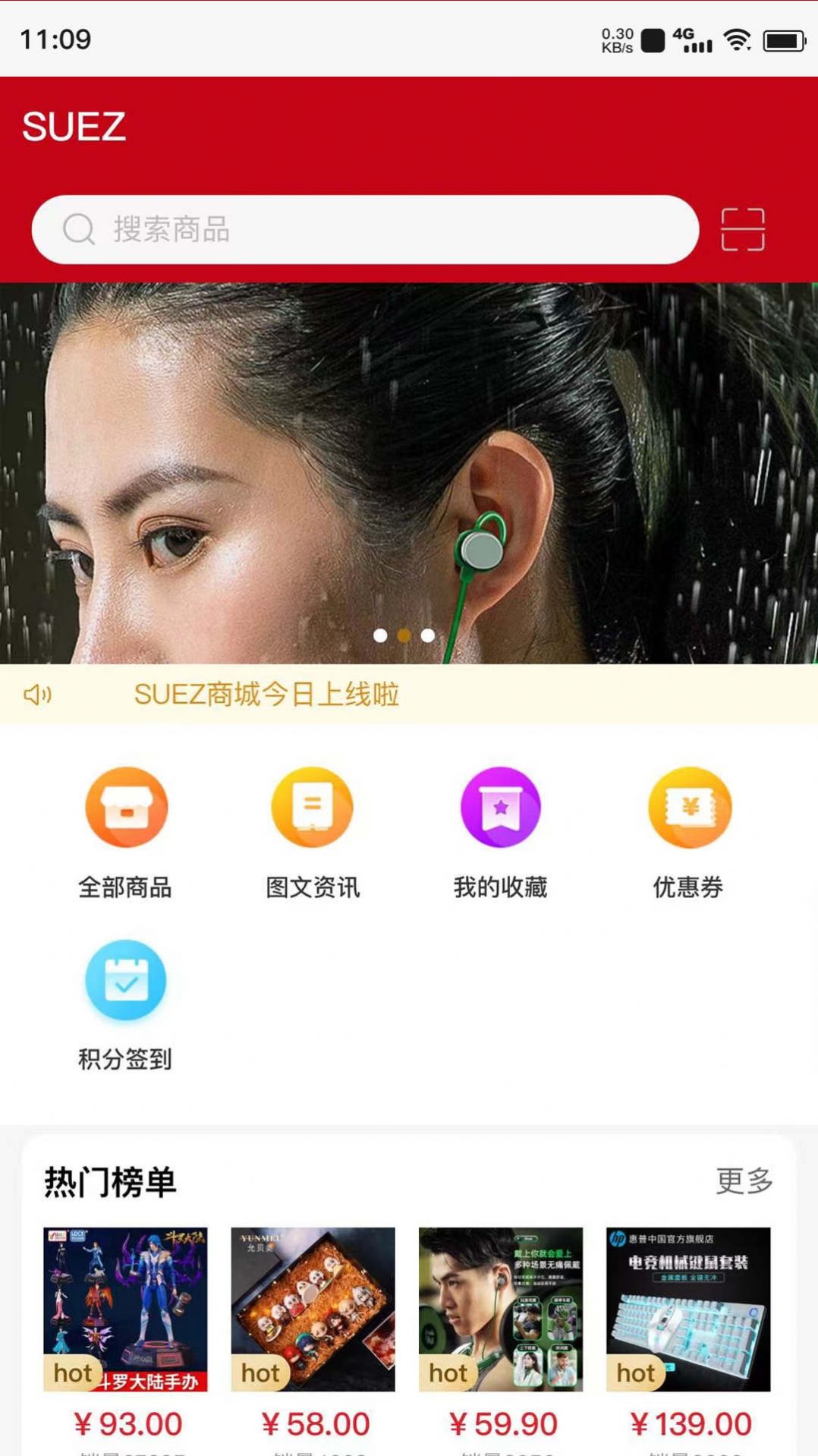Read the SUEZ商城今日上线啦 announcement
The width and height of the screenshot is (818, 1456).
tap(266, 694)
